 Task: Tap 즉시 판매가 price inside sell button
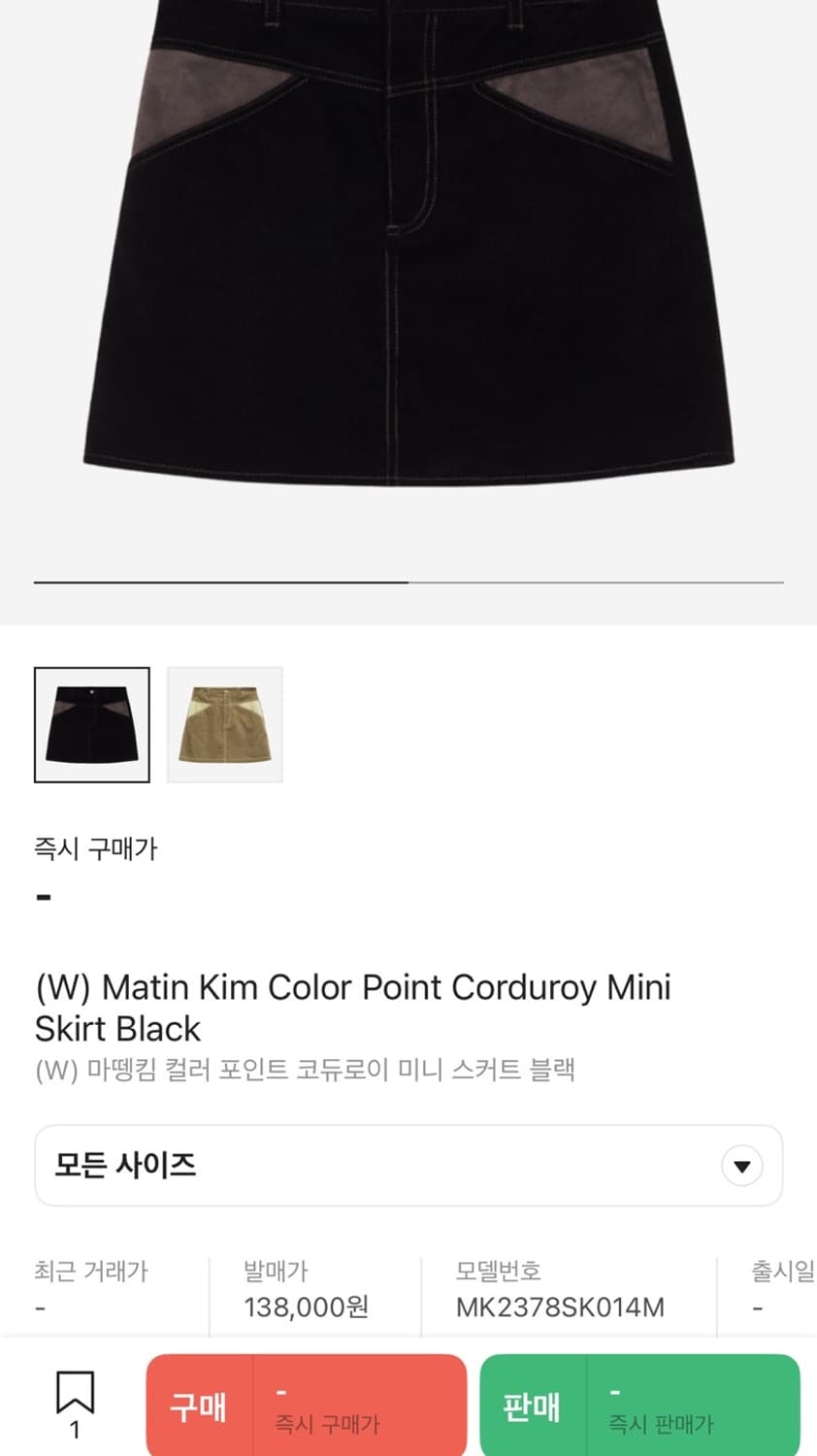pyautogui.click(x=660, y=1425)
